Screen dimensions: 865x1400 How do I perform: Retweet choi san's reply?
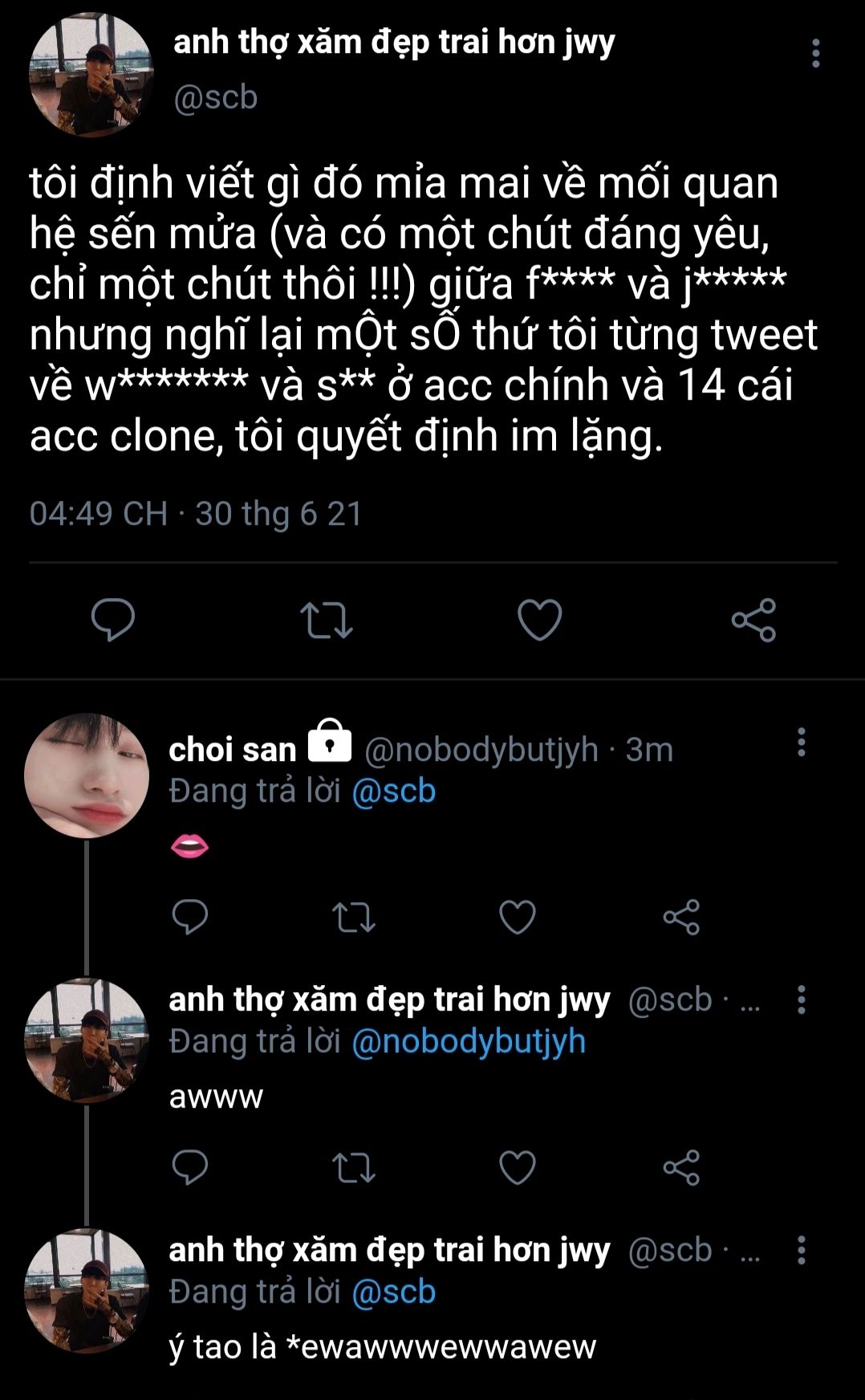pyautogui.click(x=354, y=917)
